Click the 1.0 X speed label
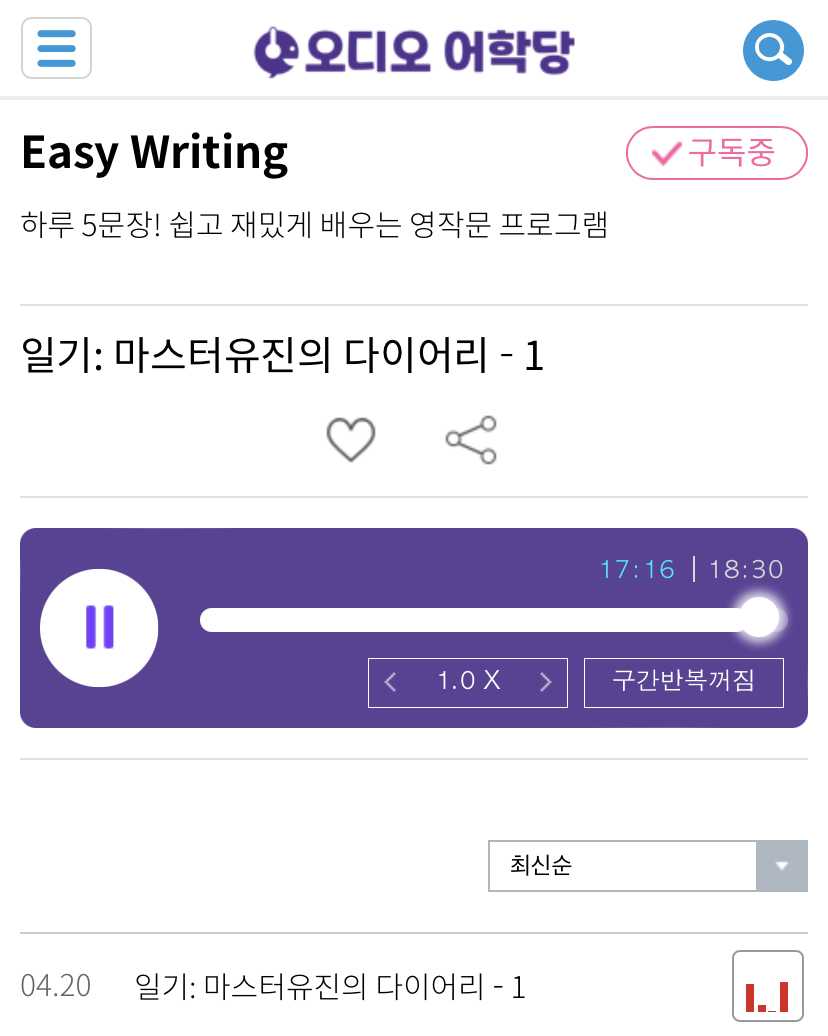 coord(467,682)
